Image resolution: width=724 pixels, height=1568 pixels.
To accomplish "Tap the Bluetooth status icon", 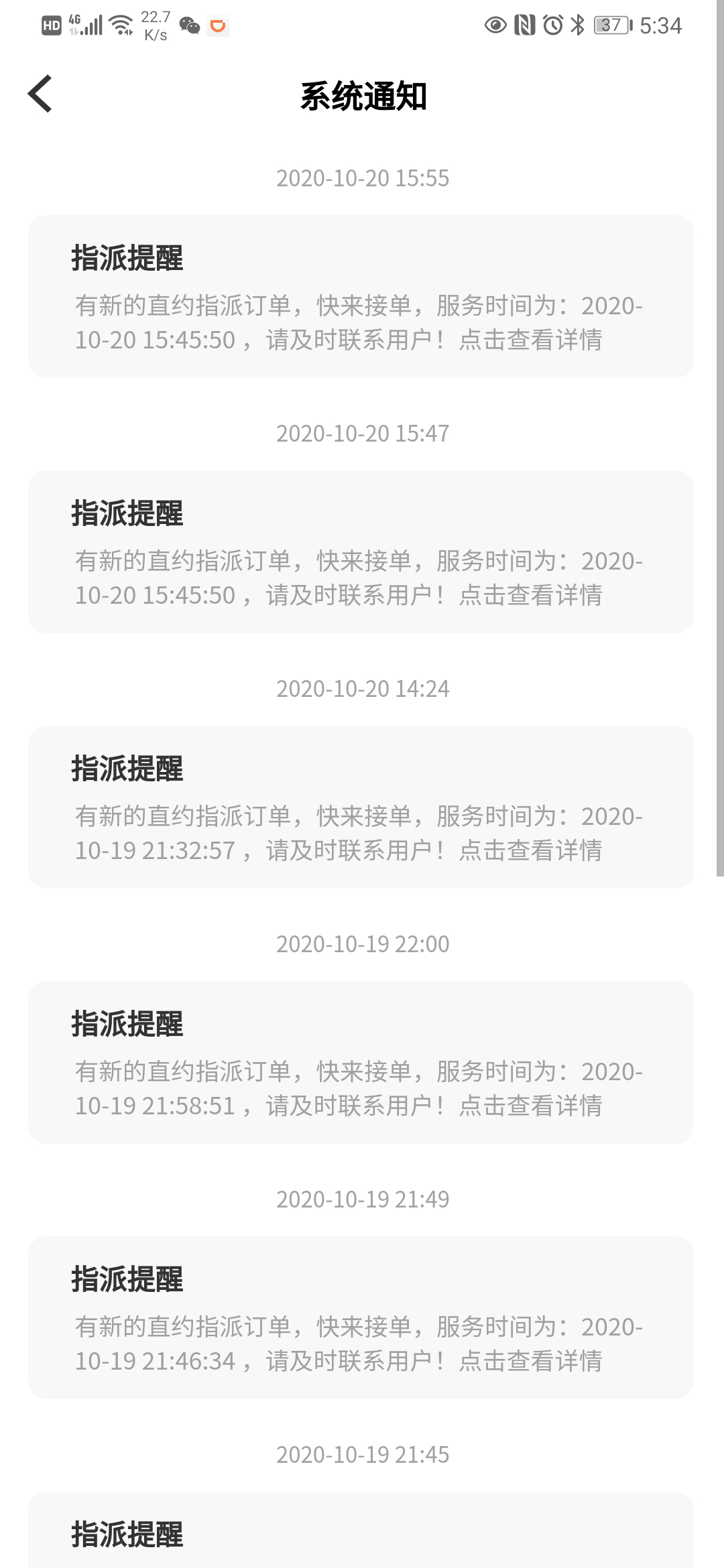I will (575, 24).
